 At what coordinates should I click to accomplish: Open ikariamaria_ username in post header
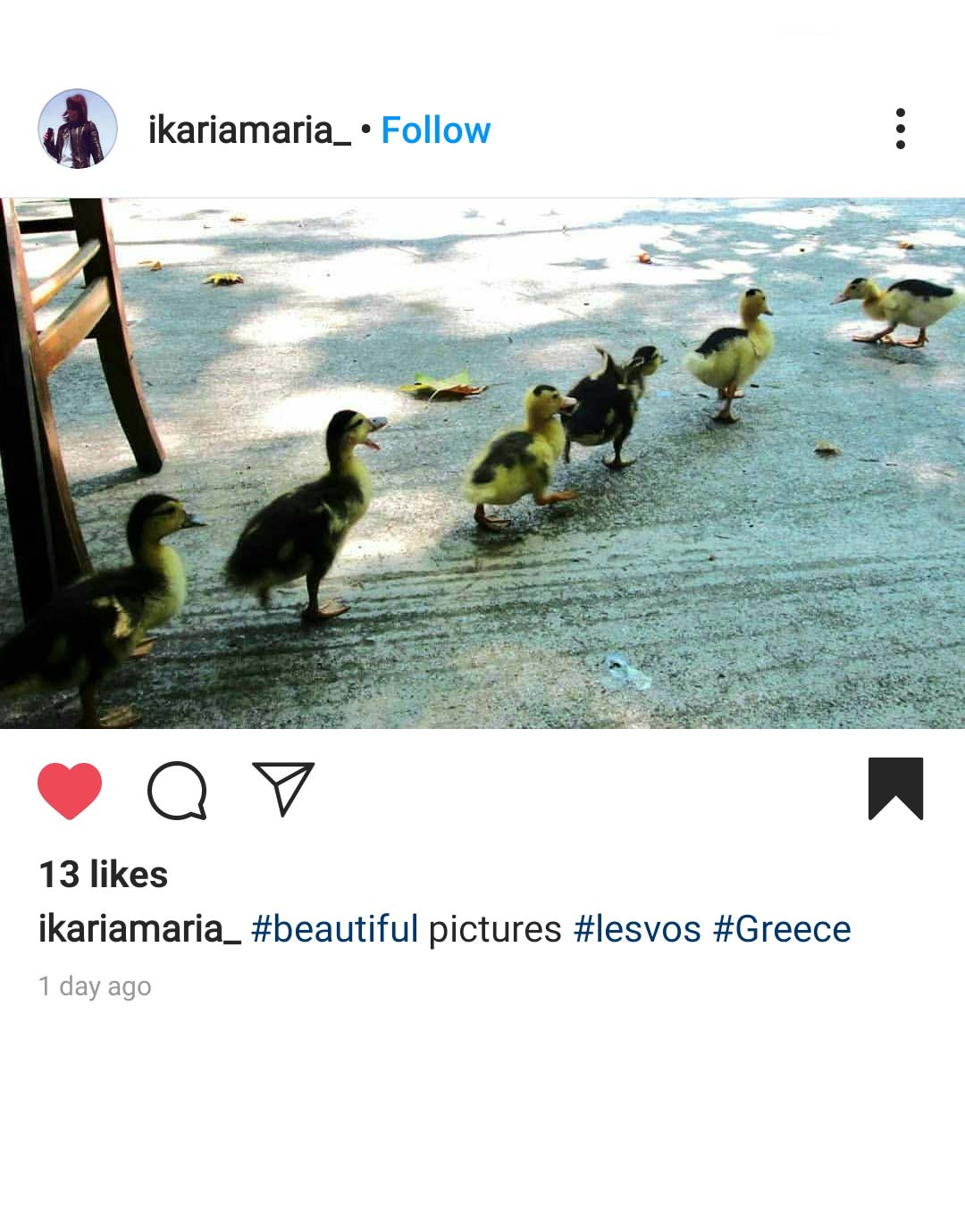[x=249, y=130]
